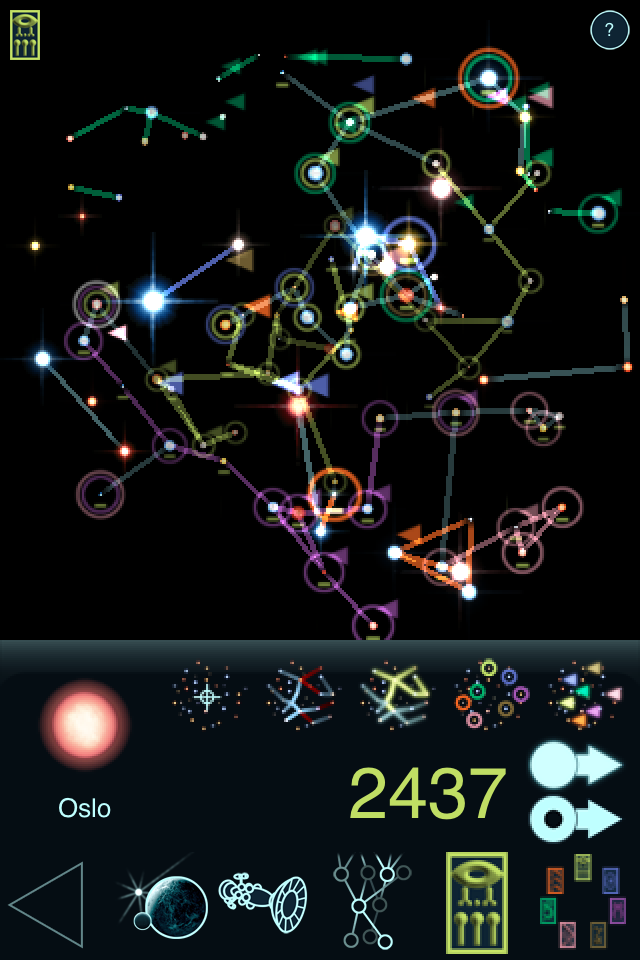Show the colored rings territory overlay

490,695
